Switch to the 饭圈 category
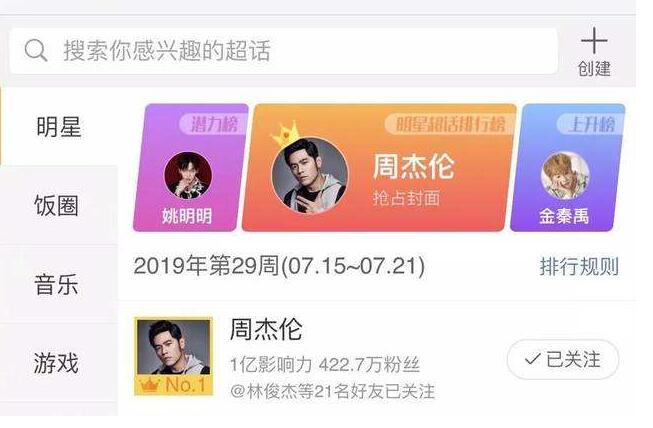This screenshot has height=428, width=653. pyautogui.click(x=58, y=206)
